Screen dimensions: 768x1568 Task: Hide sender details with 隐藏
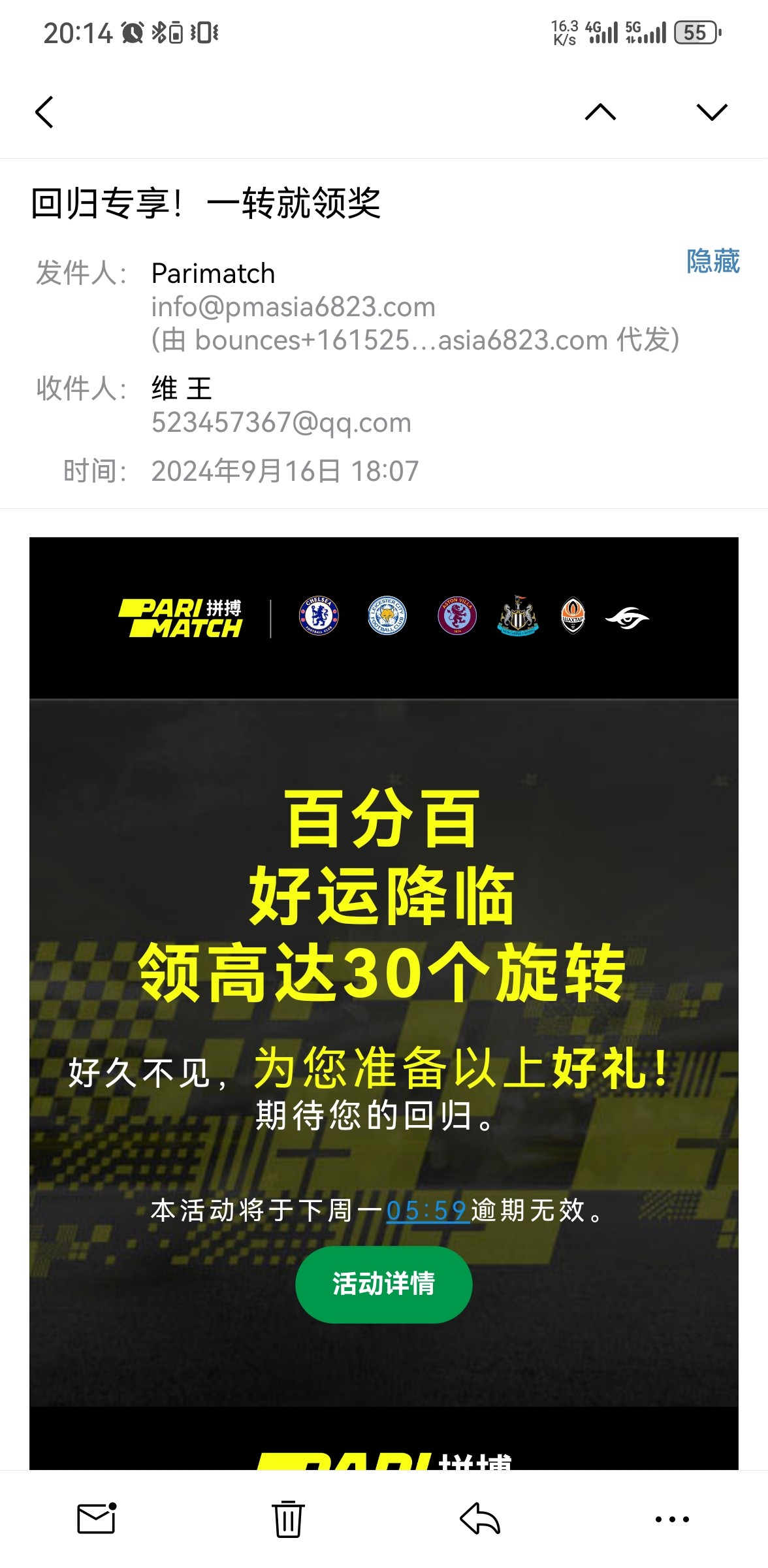tap(712, 261)
